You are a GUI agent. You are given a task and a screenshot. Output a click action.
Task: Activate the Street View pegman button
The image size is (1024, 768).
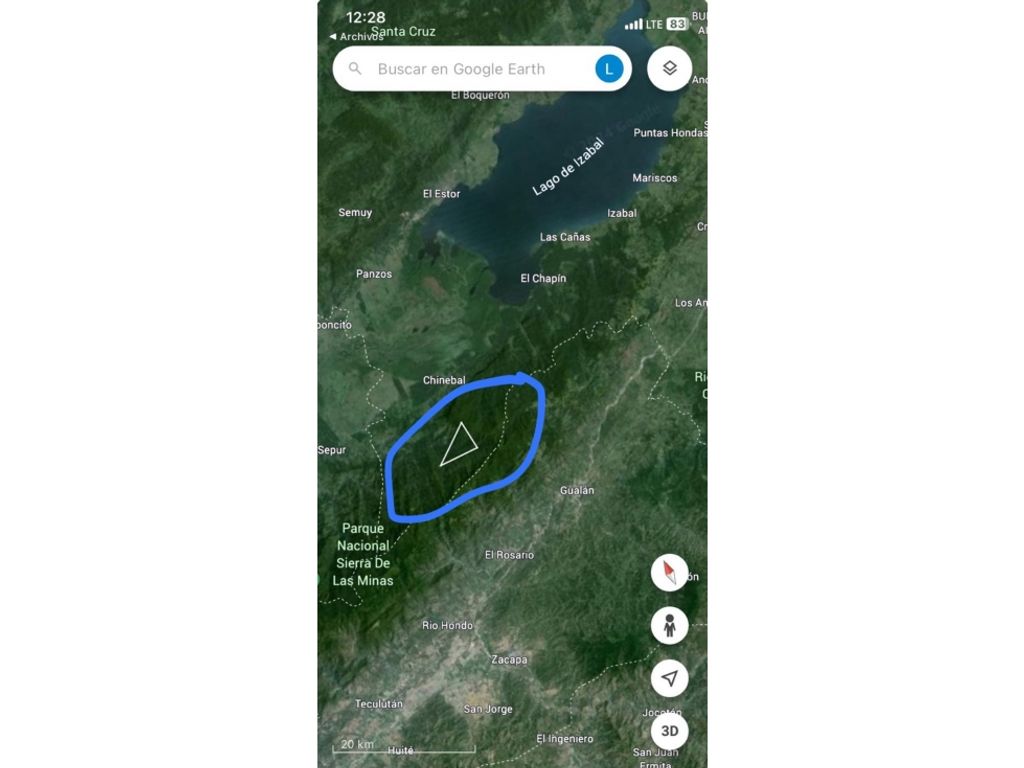coord(670,627)
